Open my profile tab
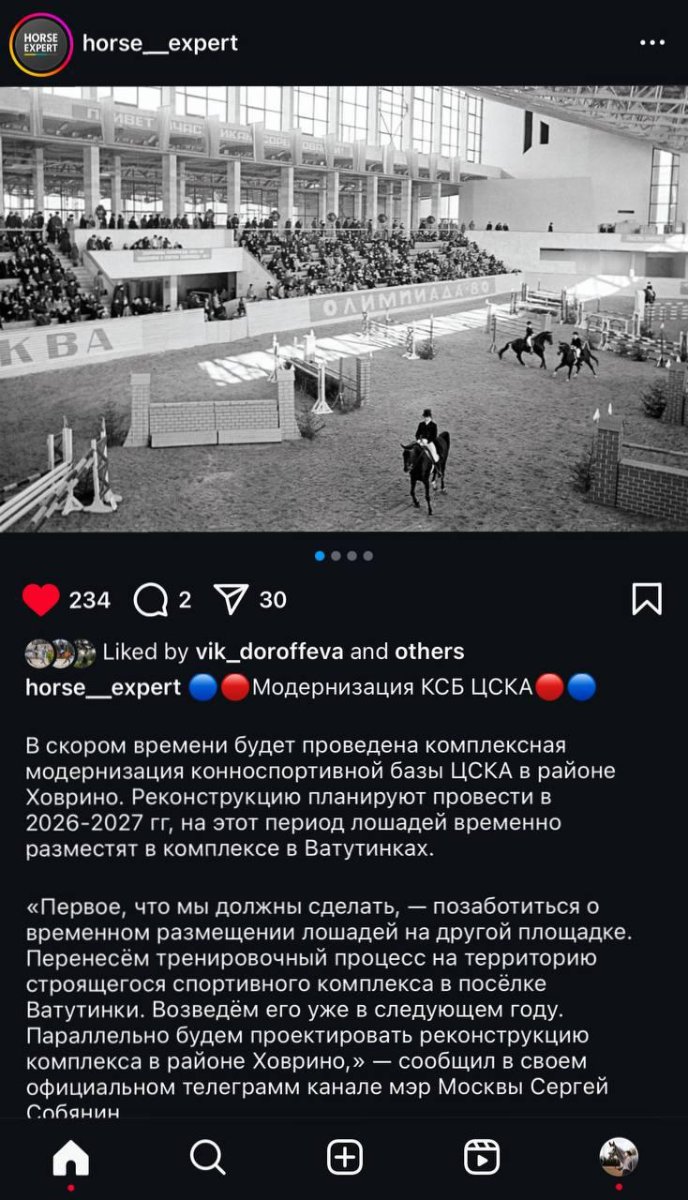 pos(618,1157)
